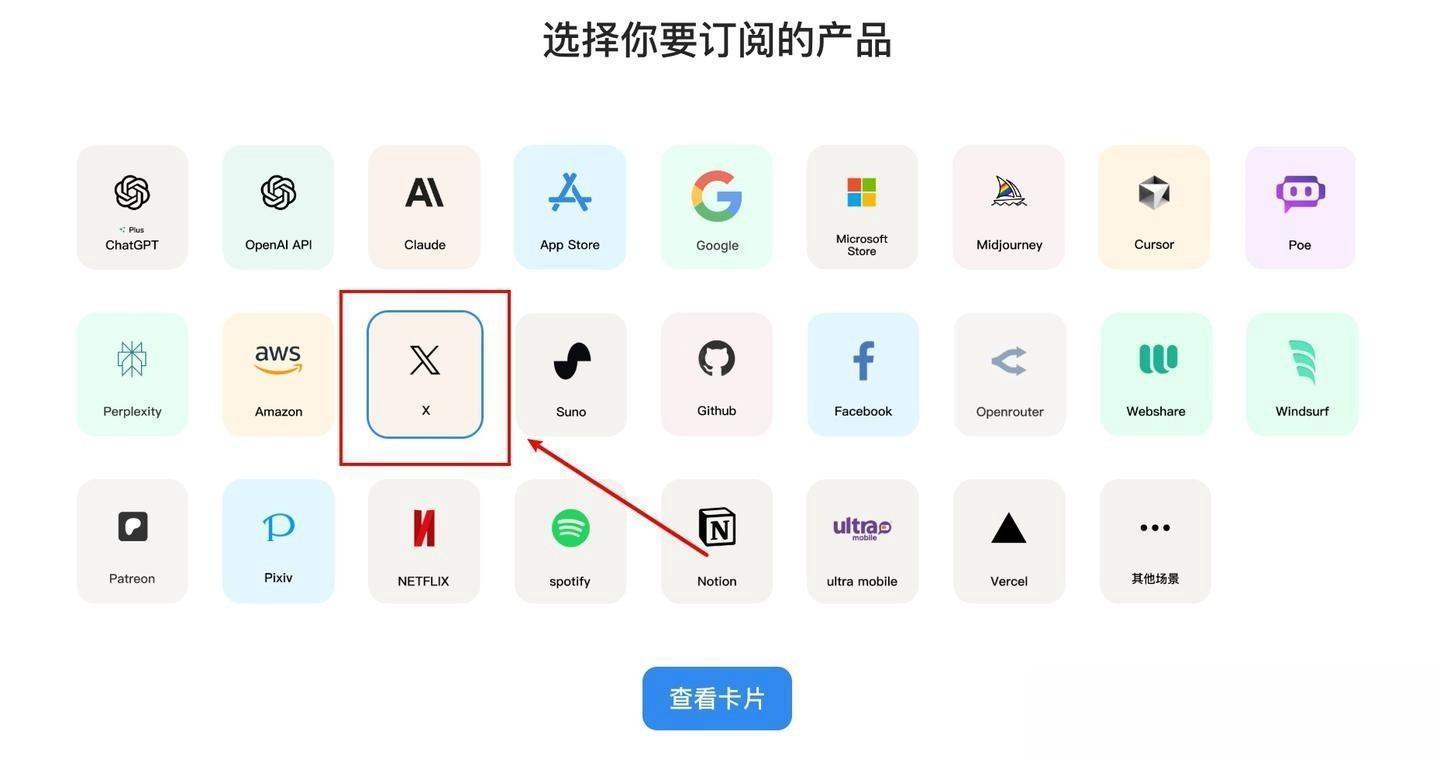Choose the OpenAI API tile
Image resolution: width=1440 pixels, height=766 pixels.
[278, 207]
